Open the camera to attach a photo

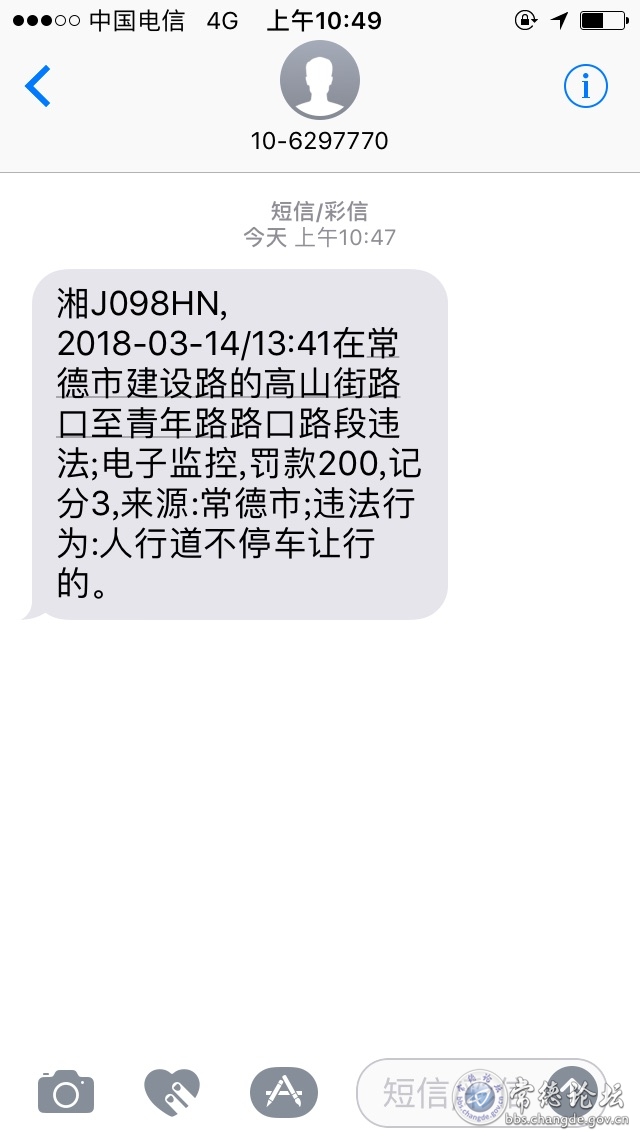[66, 1091]
